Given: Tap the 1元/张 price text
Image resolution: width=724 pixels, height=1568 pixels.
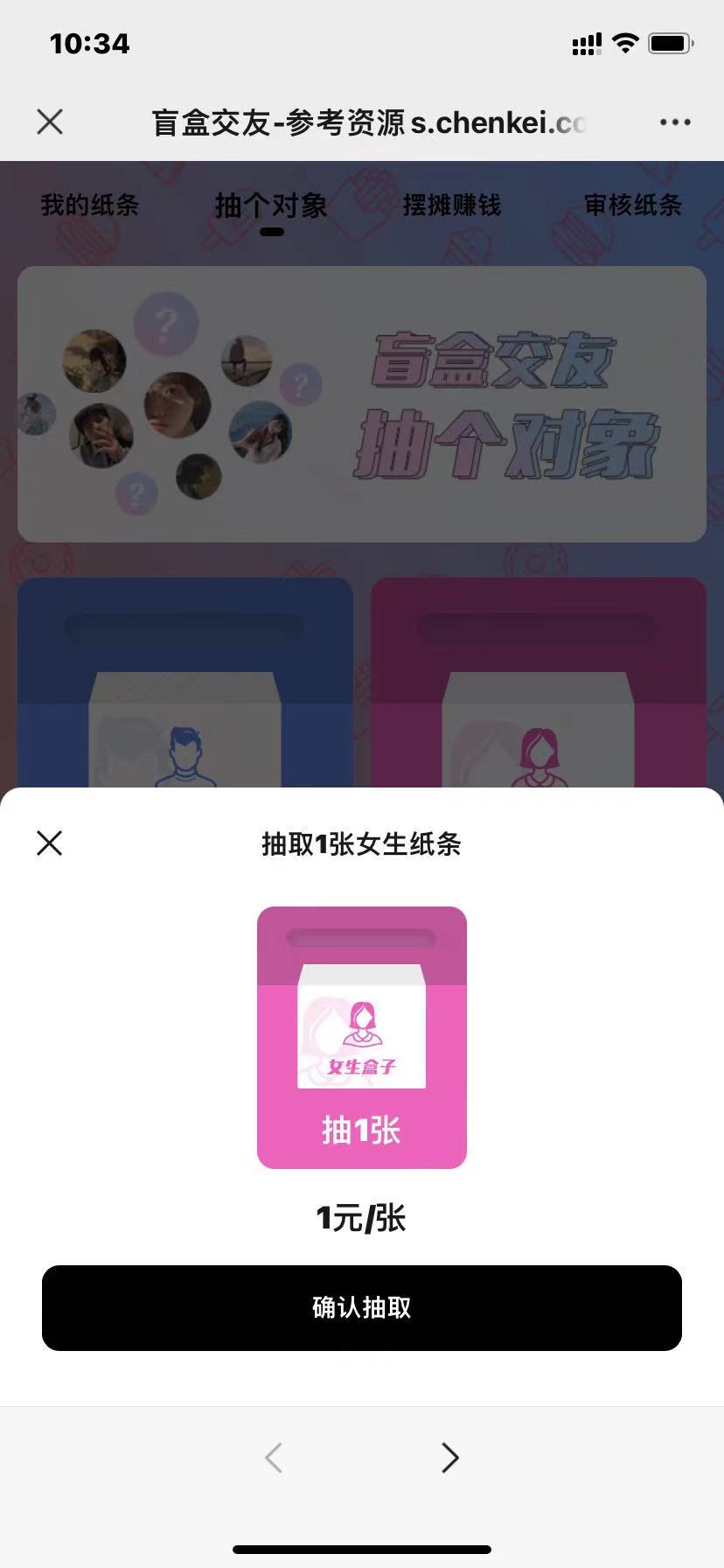Looking at the screenshot, I should tap(361, 1216).
